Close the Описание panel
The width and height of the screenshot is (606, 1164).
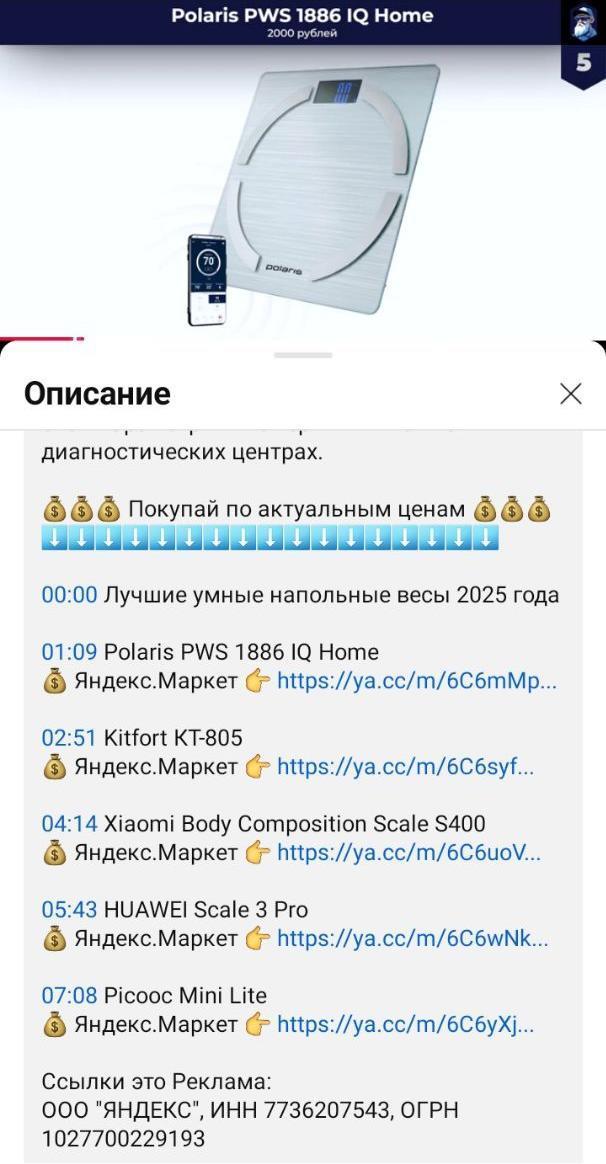tap(570, 394)
